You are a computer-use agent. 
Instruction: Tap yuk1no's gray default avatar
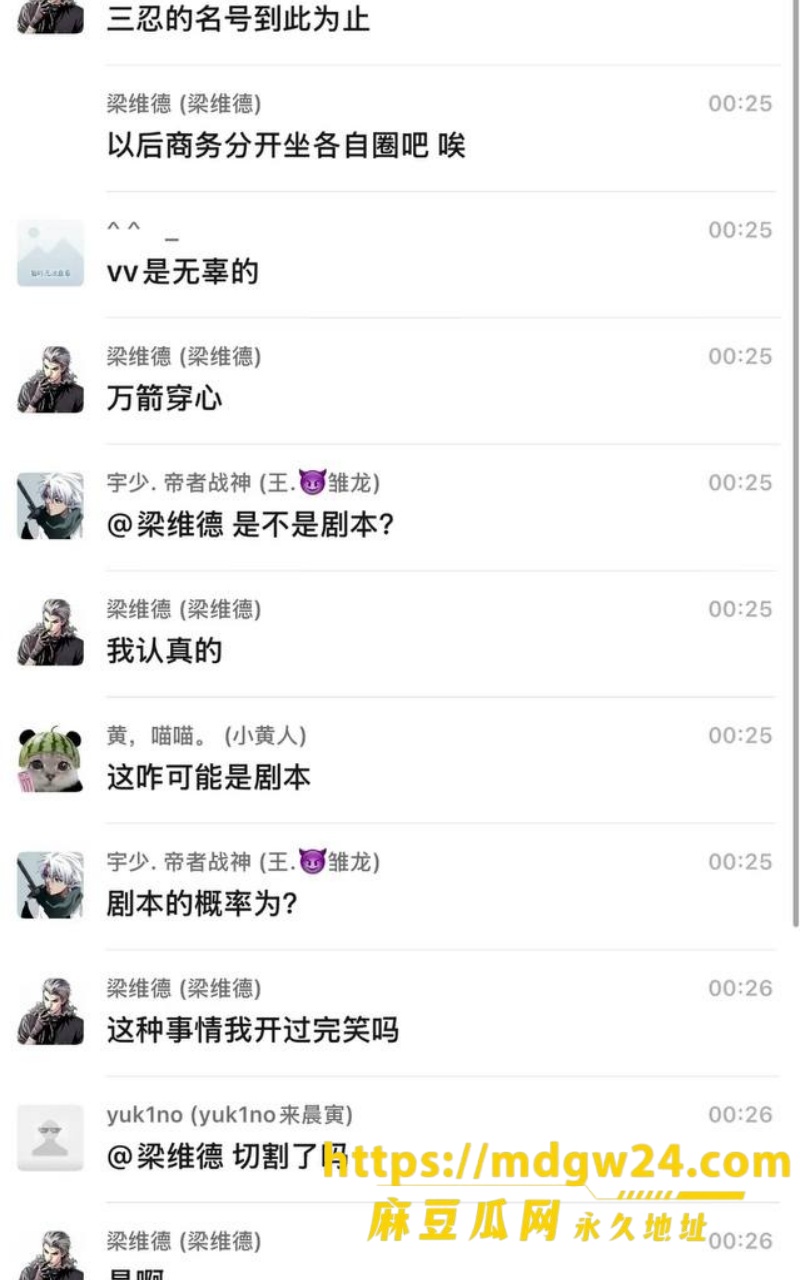[50, 1138]
